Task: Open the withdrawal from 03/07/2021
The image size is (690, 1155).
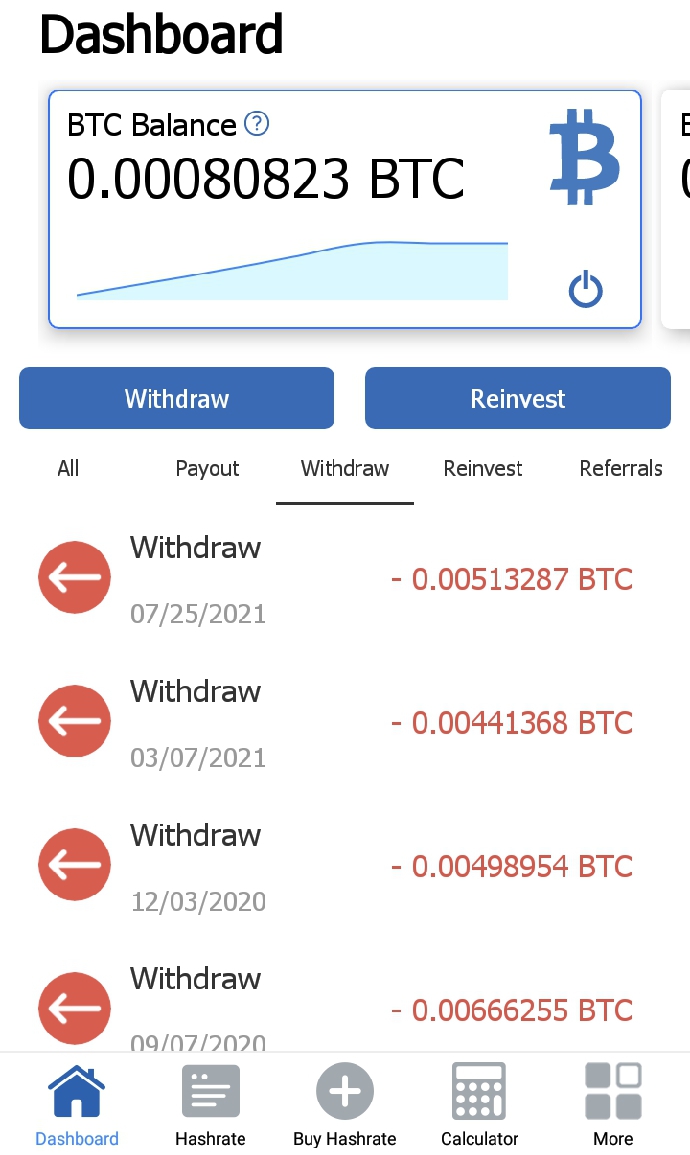Action: tap(340, 722)
